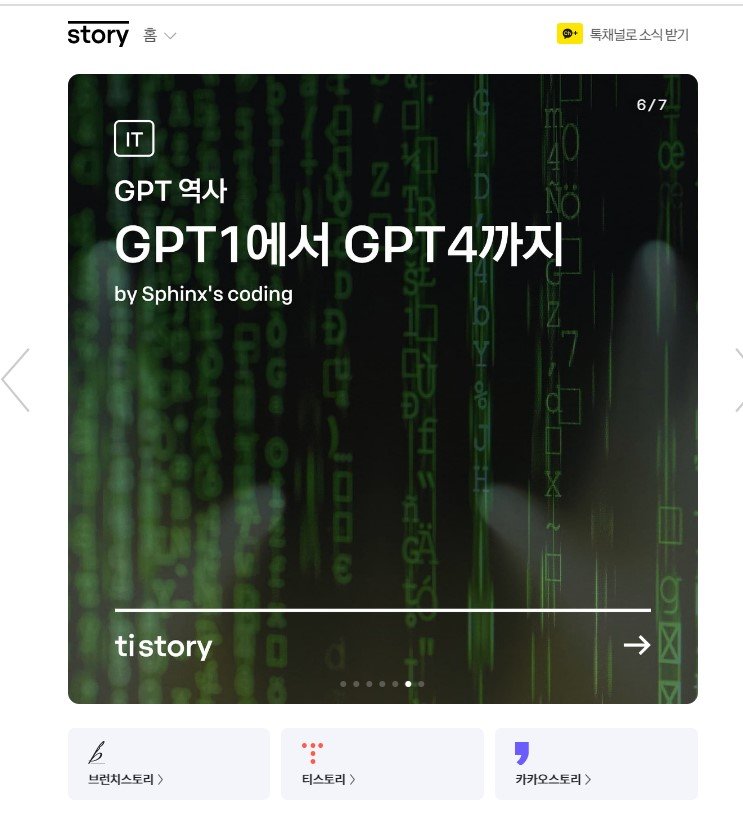Screen dimensions: 743x817
Task: Open the 카카오스토리 link
Action: pos(596,764)
